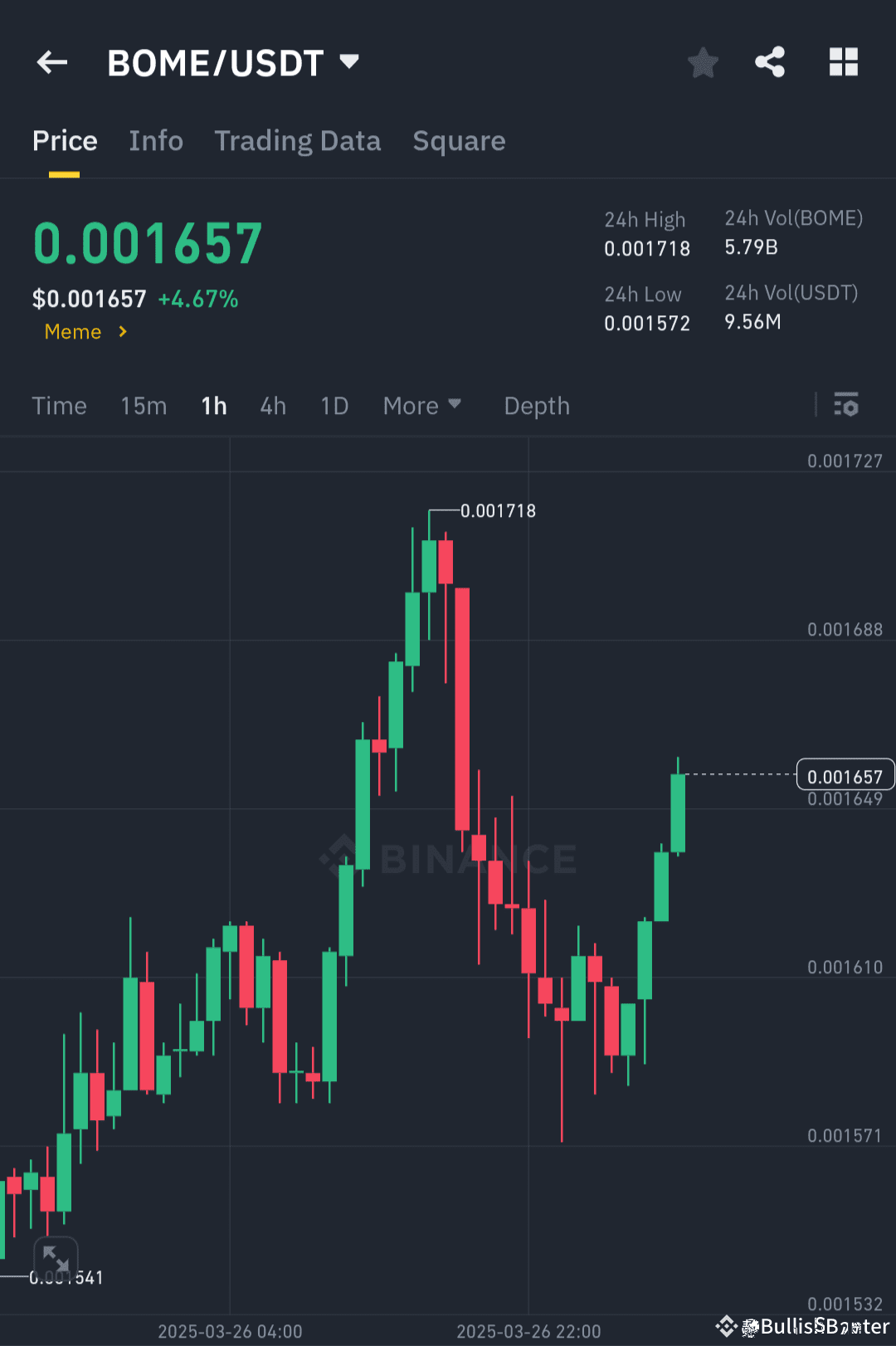Tap the 24h High value 0.001718
This screenshot has width=896, height=1346.
point(646,248)
